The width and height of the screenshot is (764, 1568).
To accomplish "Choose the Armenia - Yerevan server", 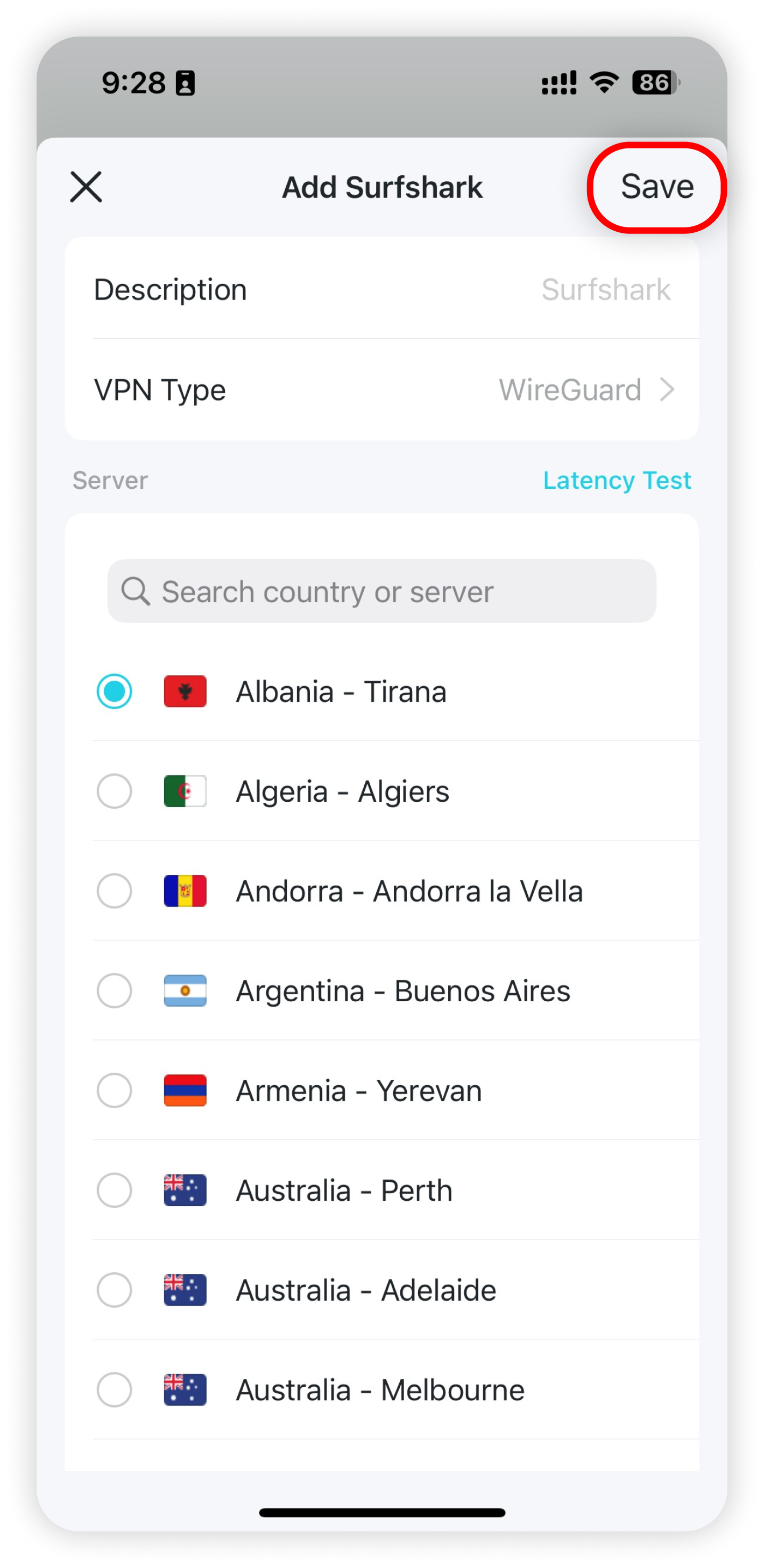I will (115, 1091).
